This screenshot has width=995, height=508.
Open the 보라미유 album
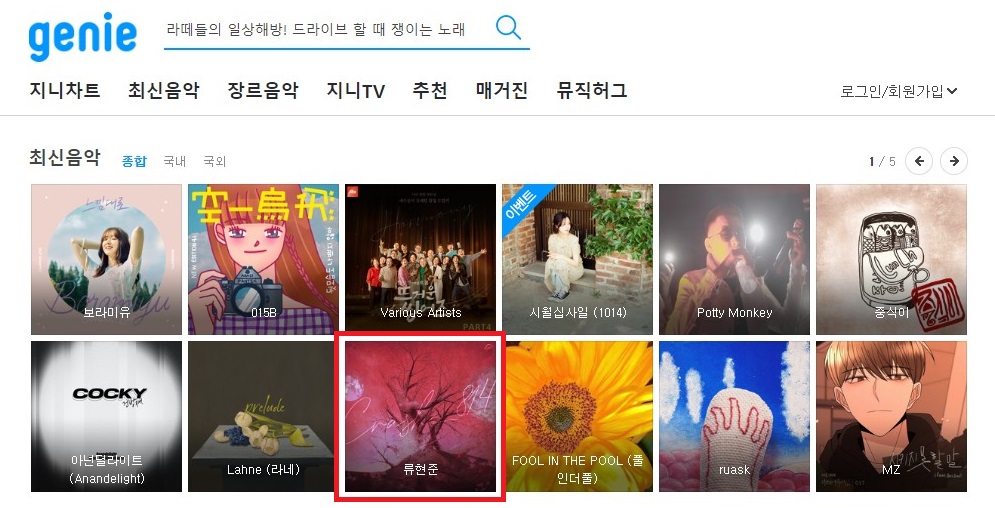point(107,259)
